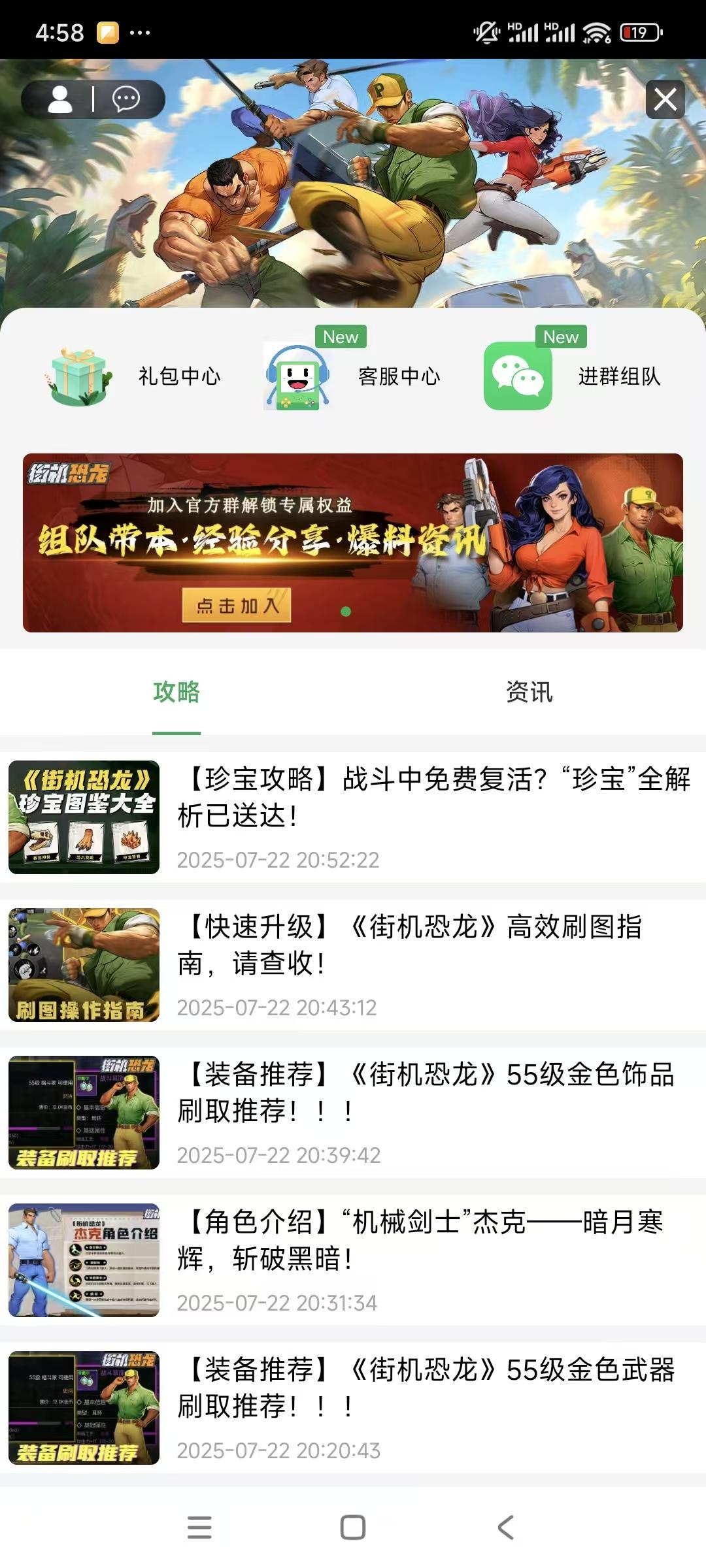Go back with the system back button

(x=505, y=1527)
